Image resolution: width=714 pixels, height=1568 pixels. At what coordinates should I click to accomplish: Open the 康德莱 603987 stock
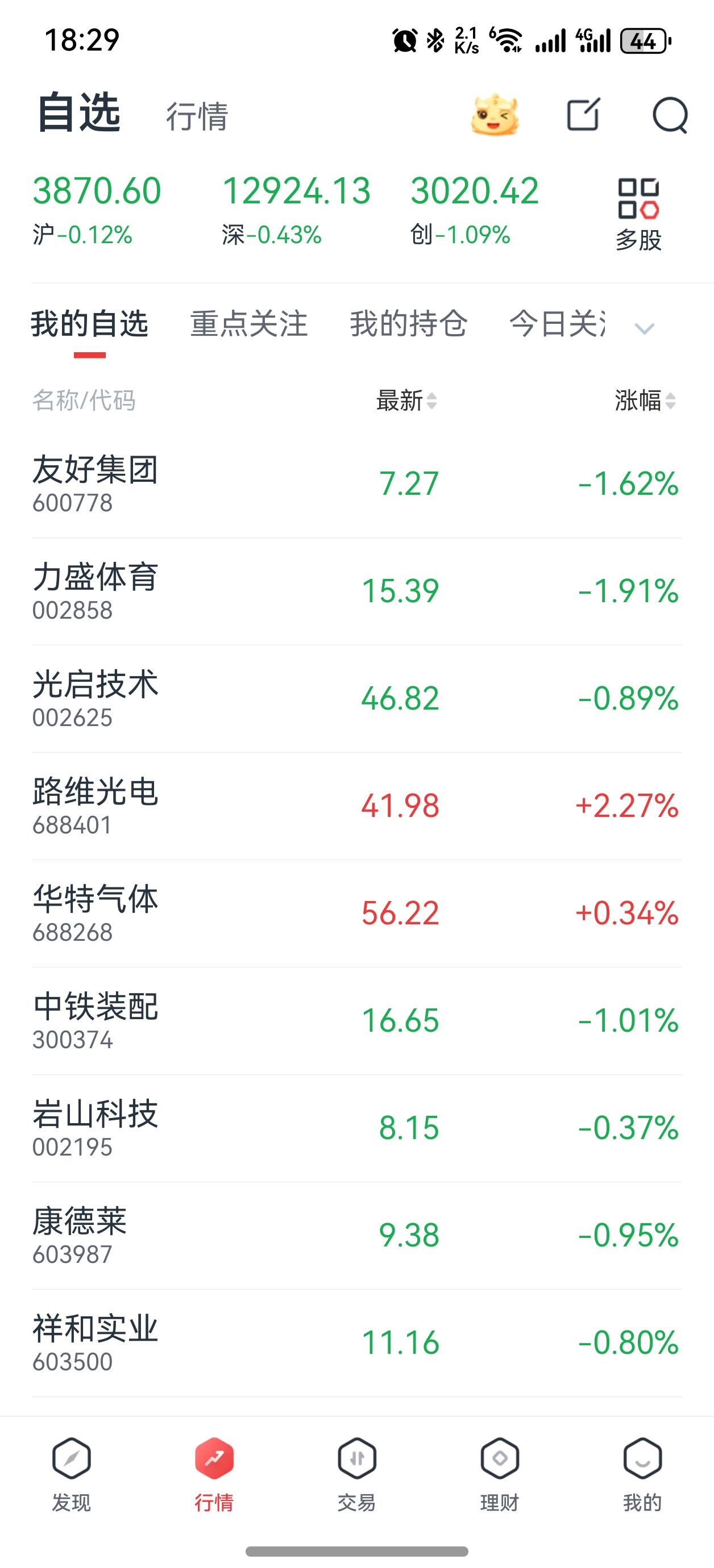click(356, 1235)
